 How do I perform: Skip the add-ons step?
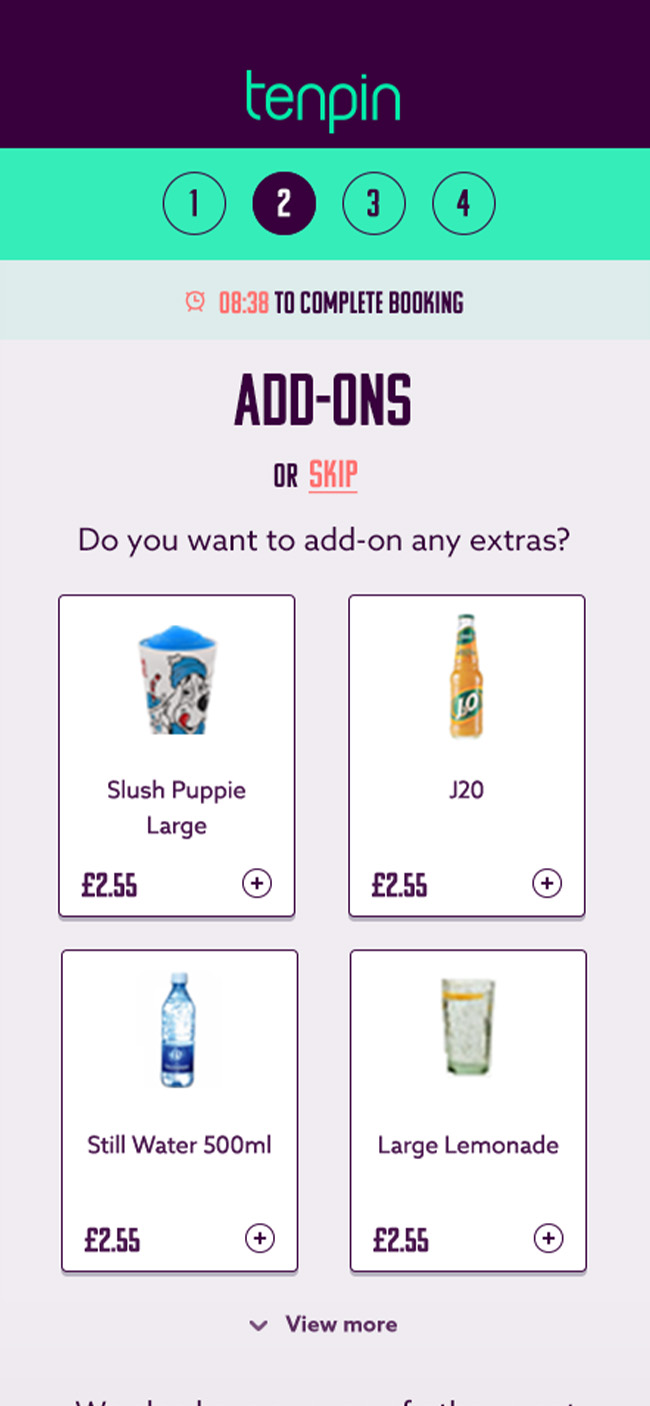[x=333, y=475]
